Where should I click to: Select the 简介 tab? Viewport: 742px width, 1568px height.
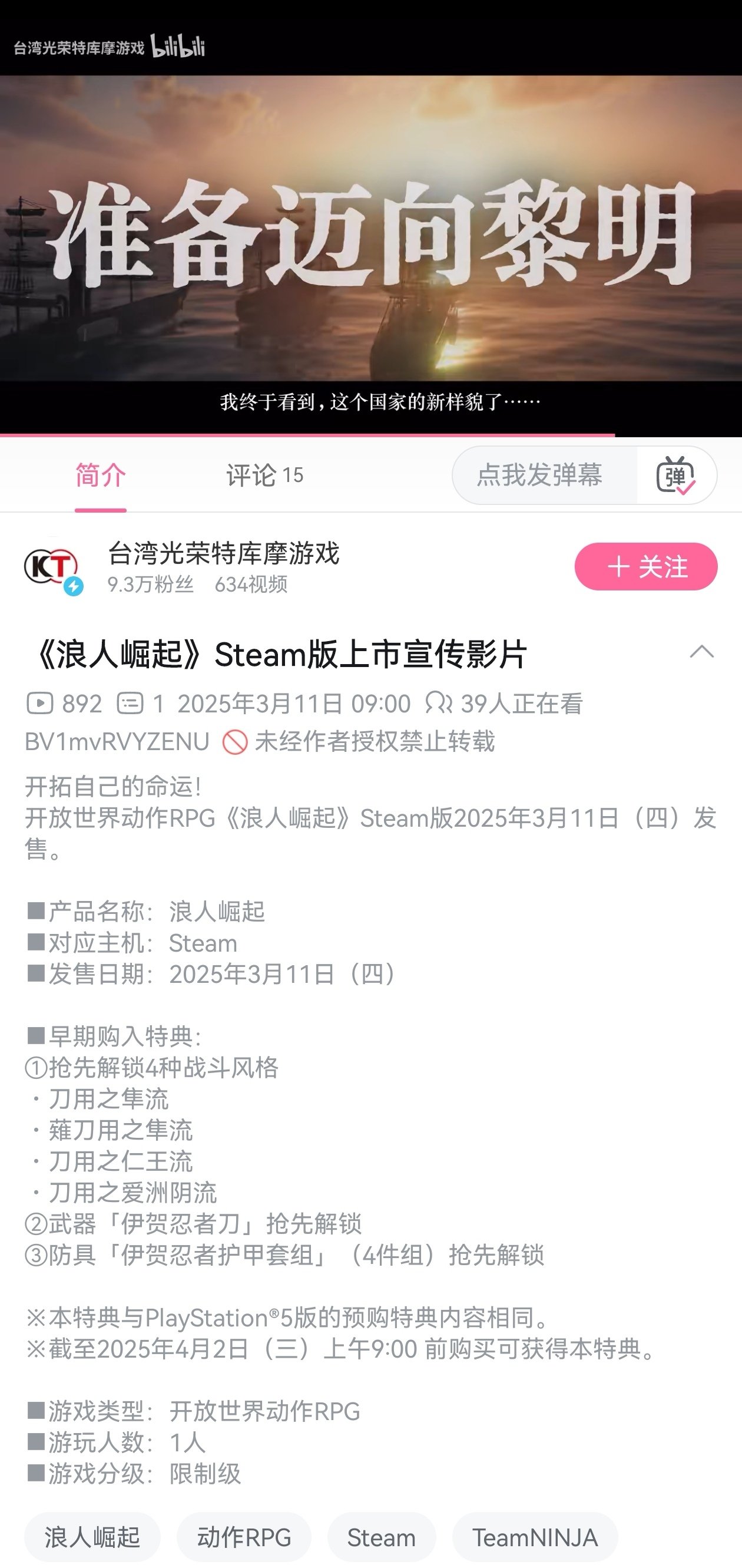100,476
